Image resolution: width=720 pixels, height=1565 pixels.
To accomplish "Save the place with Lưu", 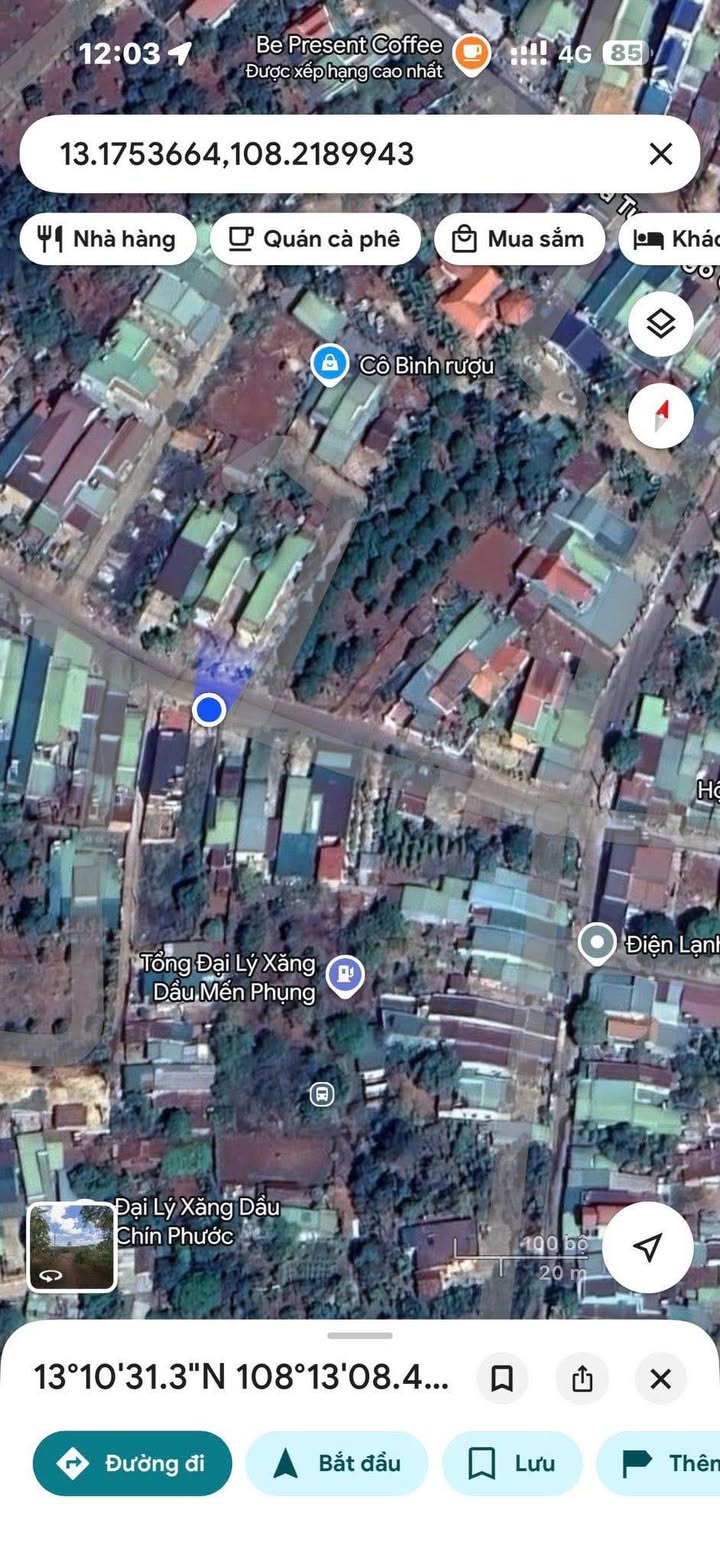I will [x=512, y=1463].
